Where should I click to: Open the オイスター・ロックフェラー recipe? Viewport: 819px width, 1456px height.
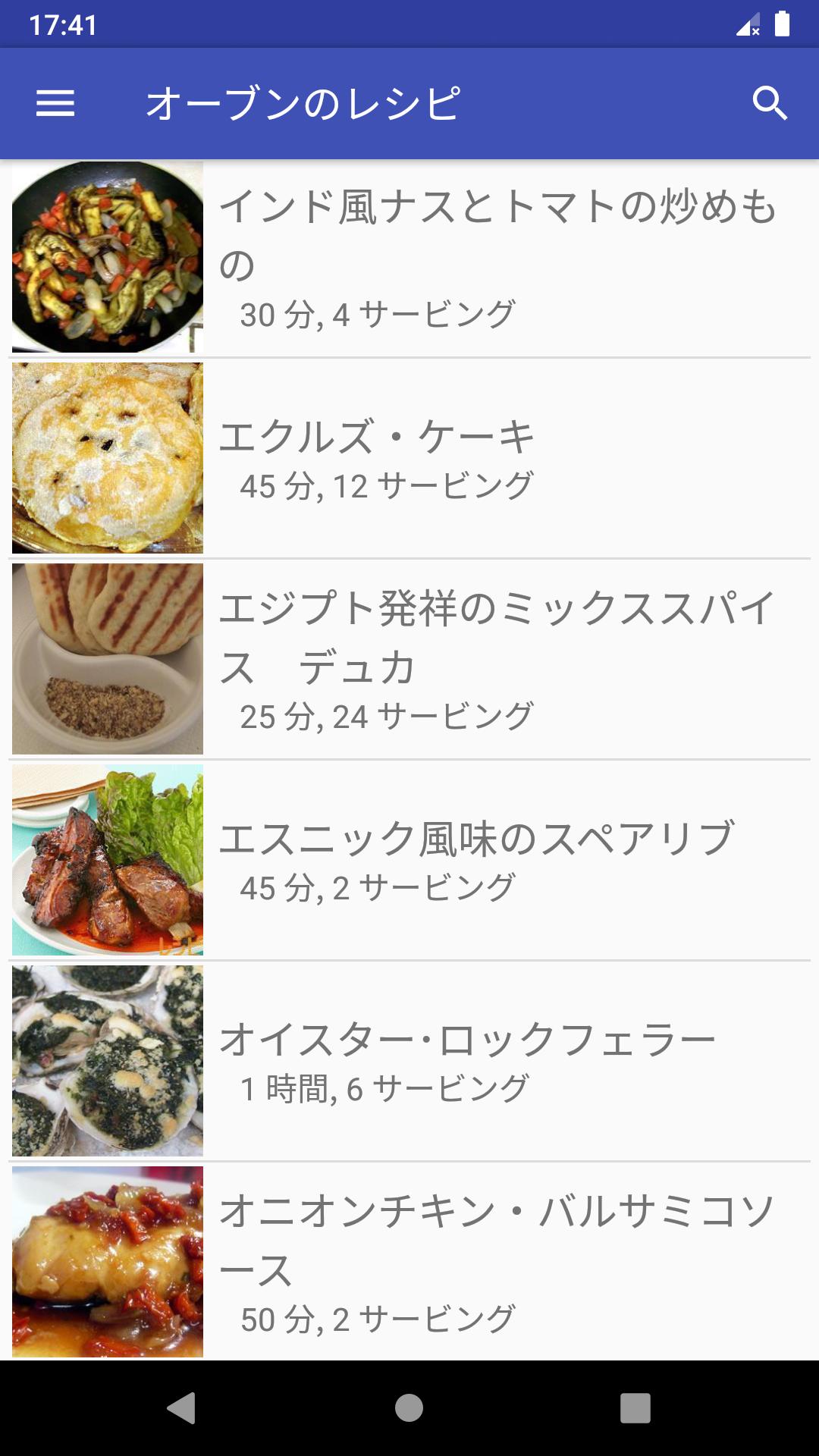point(409,1061)
